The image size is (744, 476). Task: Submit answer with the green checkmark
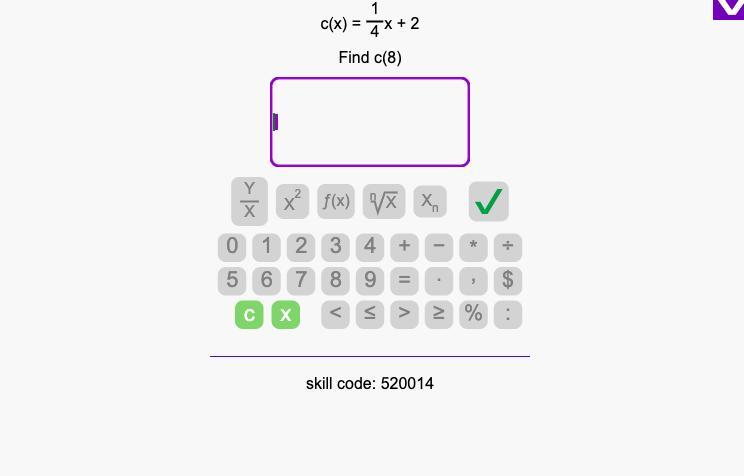488,202
